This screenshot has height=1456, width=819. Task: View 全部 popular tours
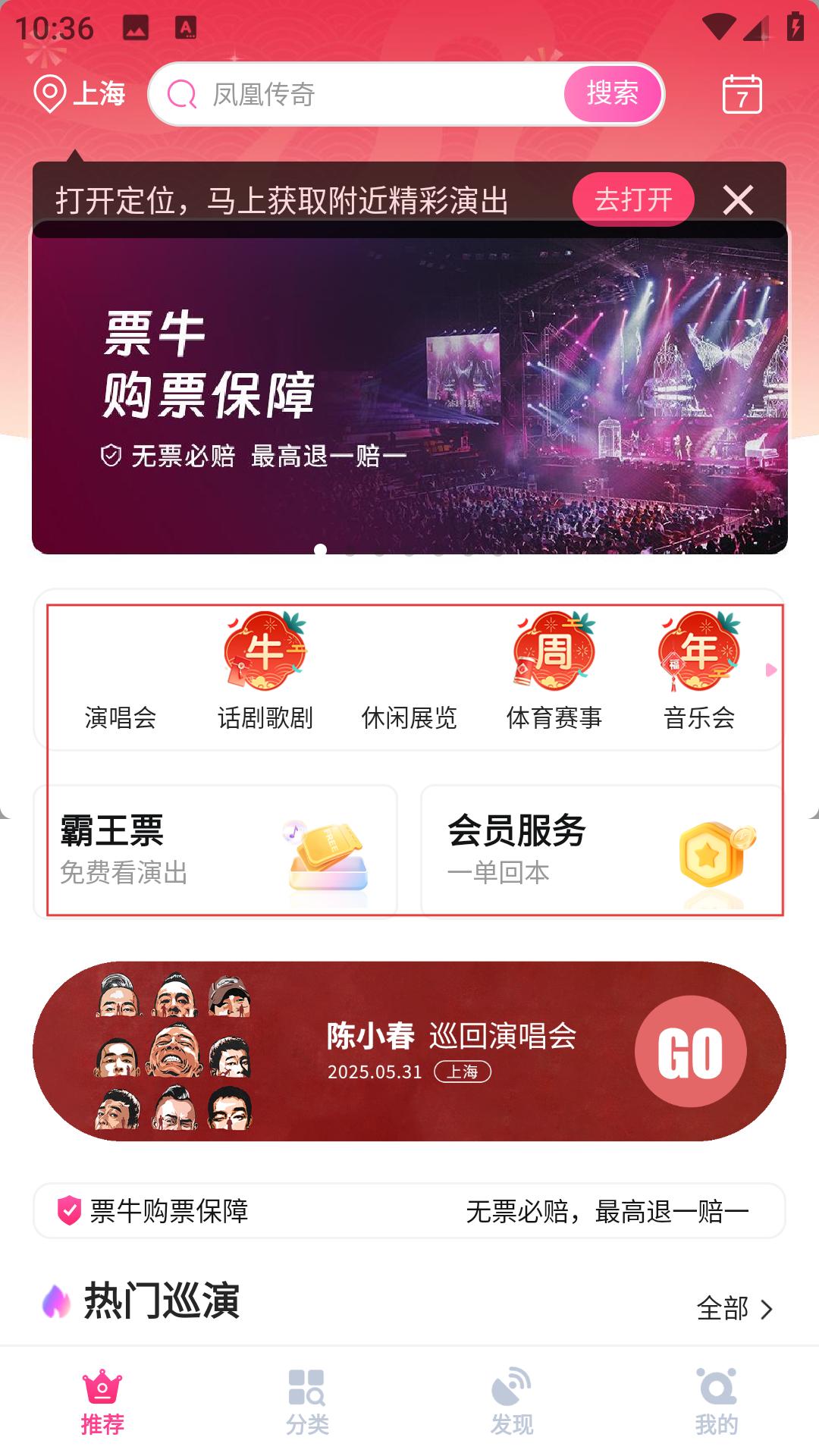coord(734,1308)
